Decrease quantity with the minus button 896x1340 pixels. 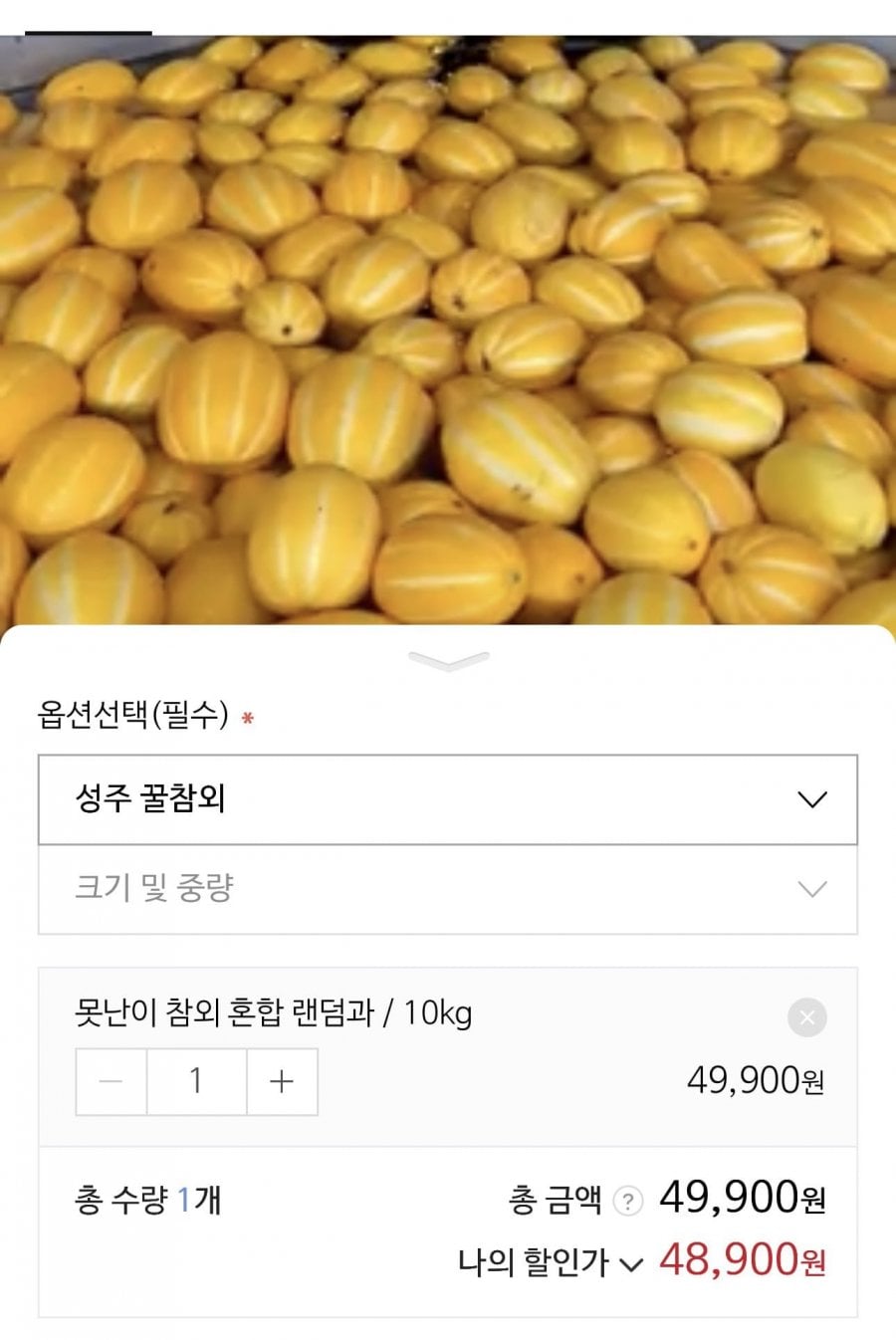point(112,1081)
